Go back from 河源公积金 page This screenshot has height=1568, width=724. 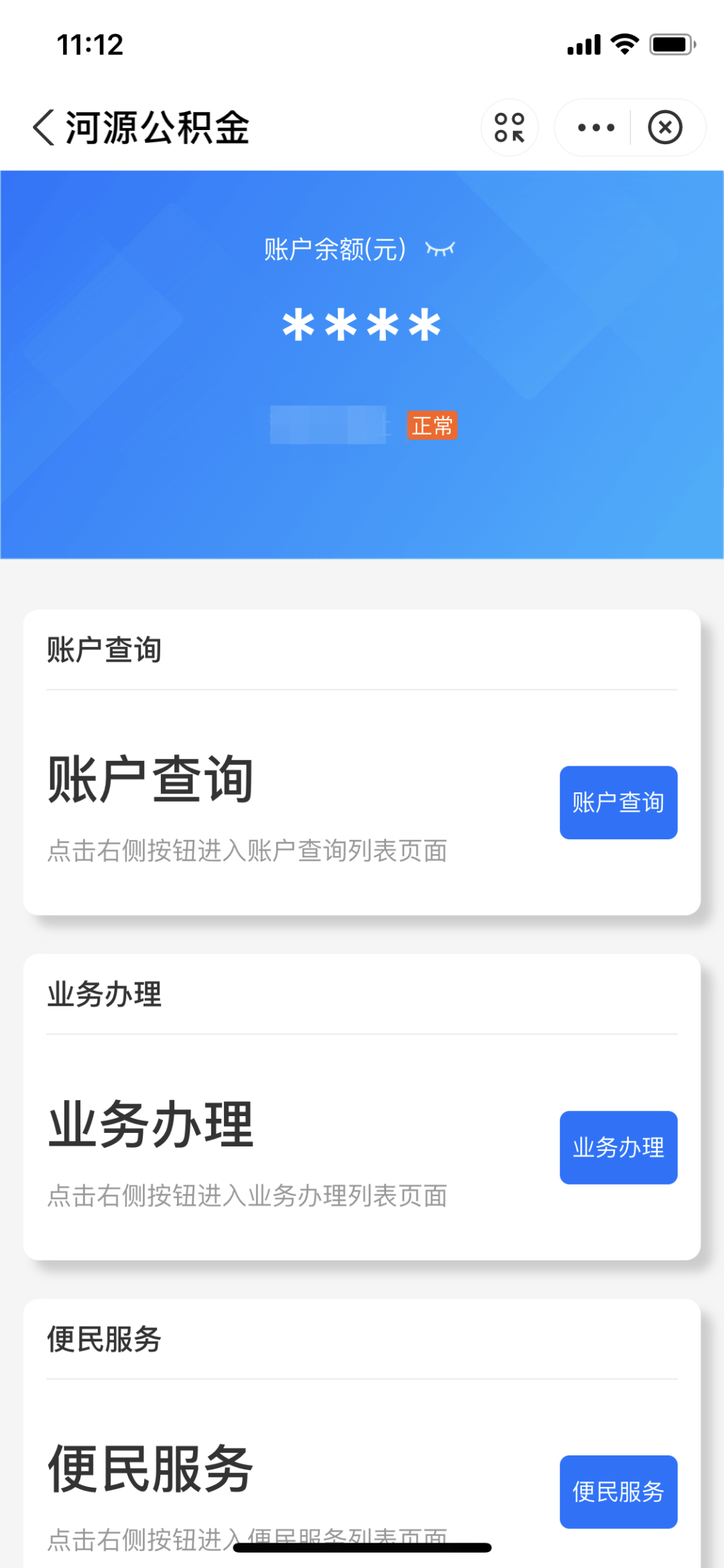(x=44, y=127)
